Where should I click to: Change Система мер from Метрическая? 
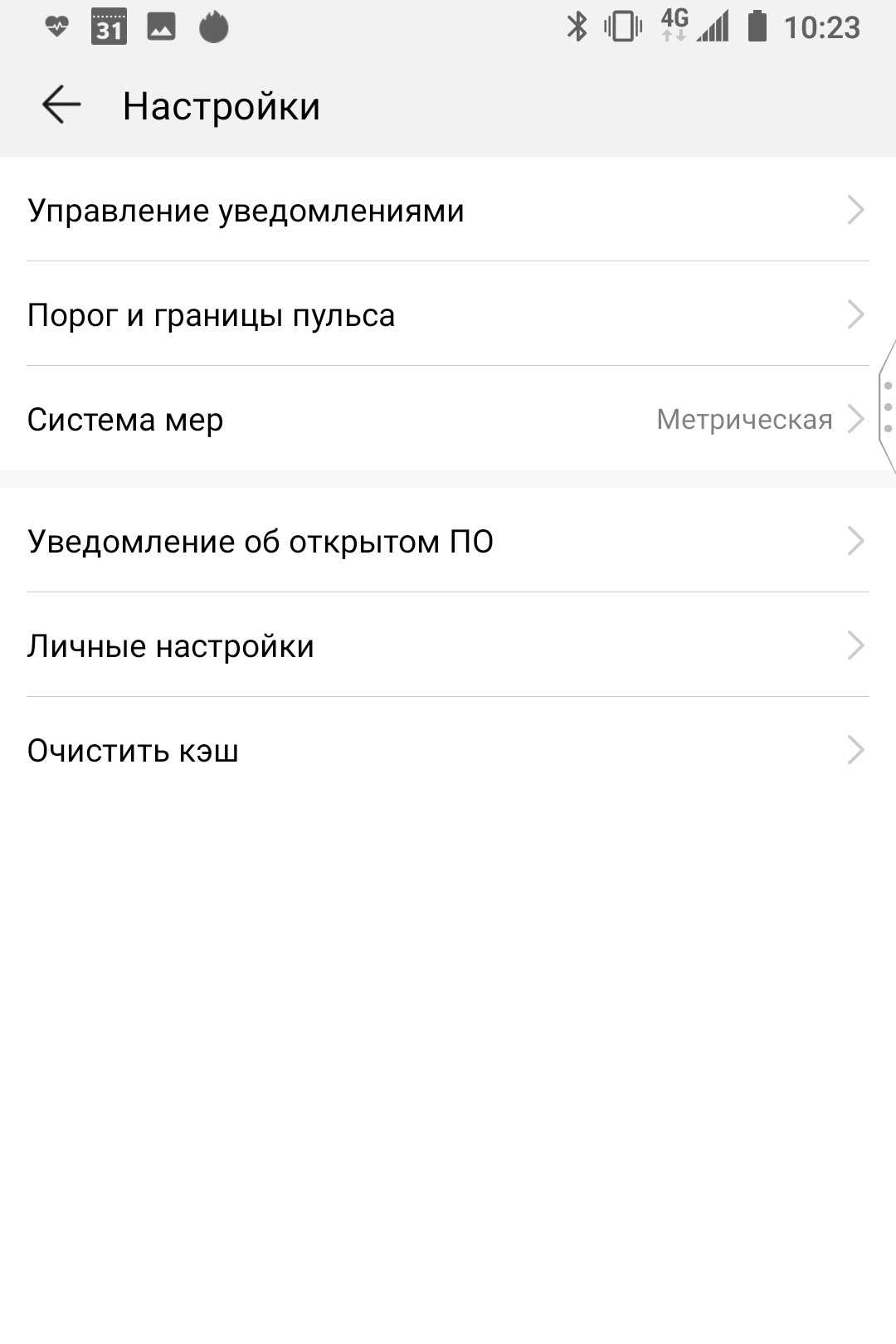pos(448,420)
